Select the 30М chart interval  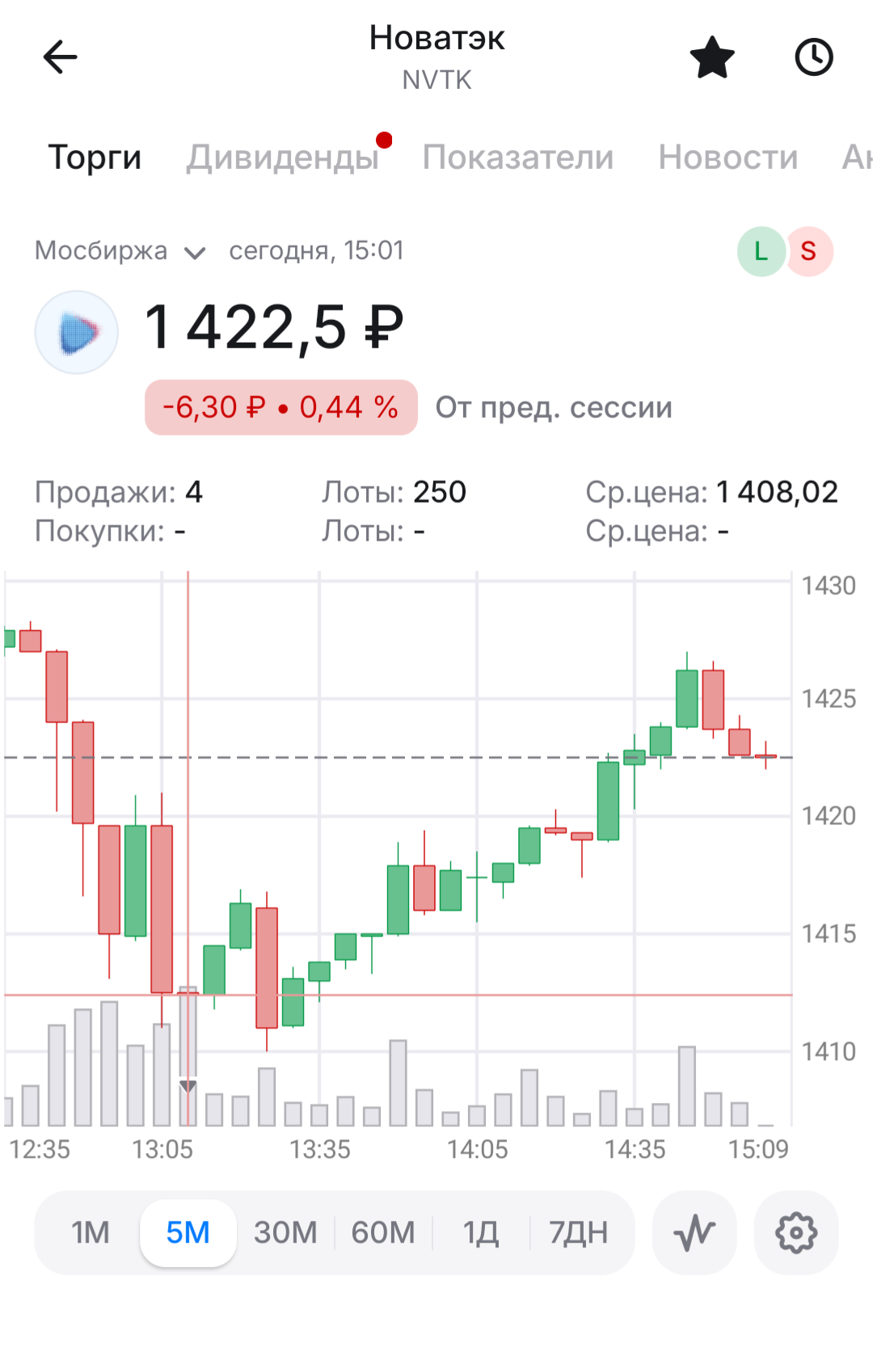[285, 1233]
